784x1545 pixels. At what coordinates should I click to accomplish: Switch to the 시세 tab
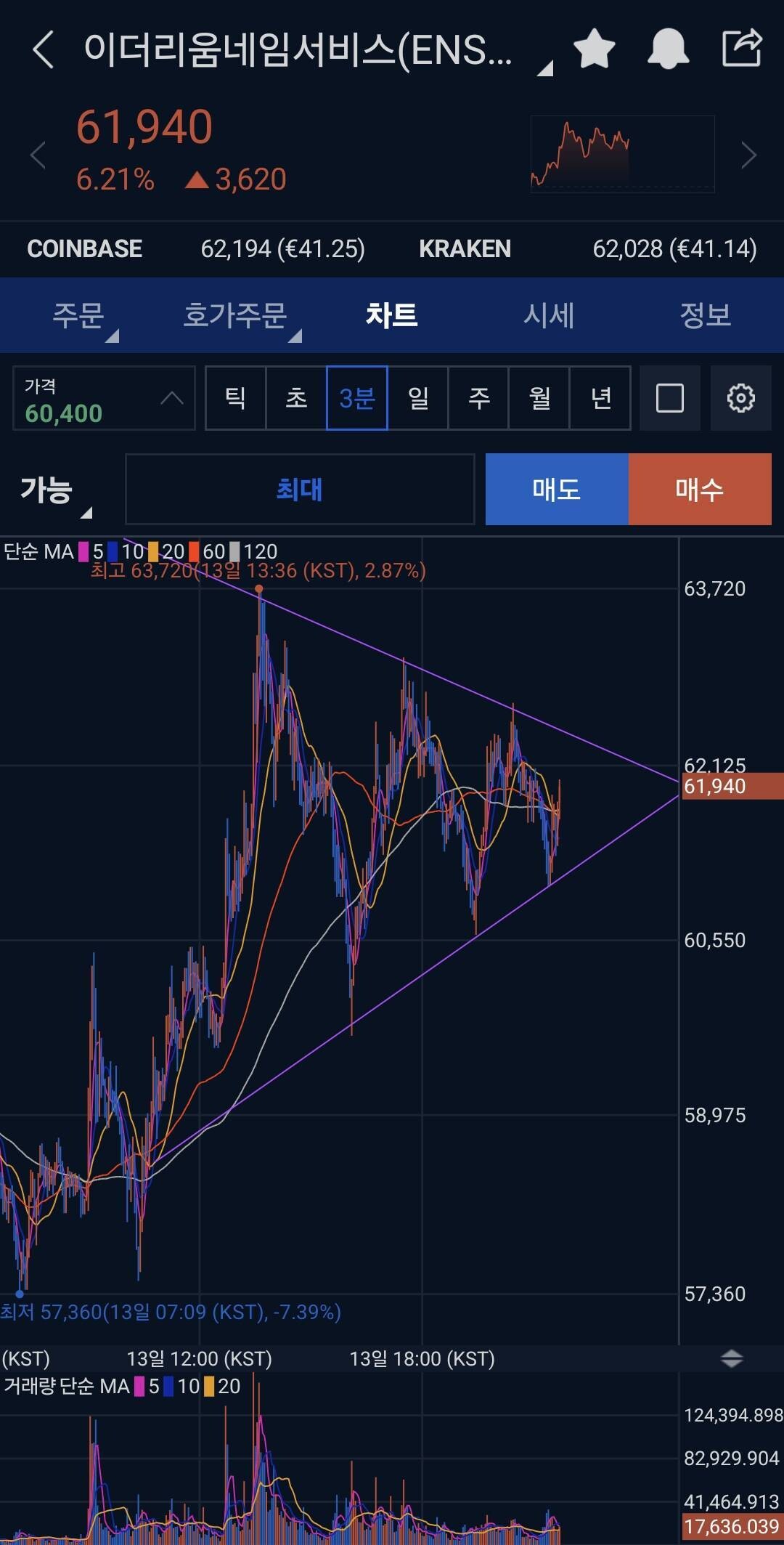(549, 315)
